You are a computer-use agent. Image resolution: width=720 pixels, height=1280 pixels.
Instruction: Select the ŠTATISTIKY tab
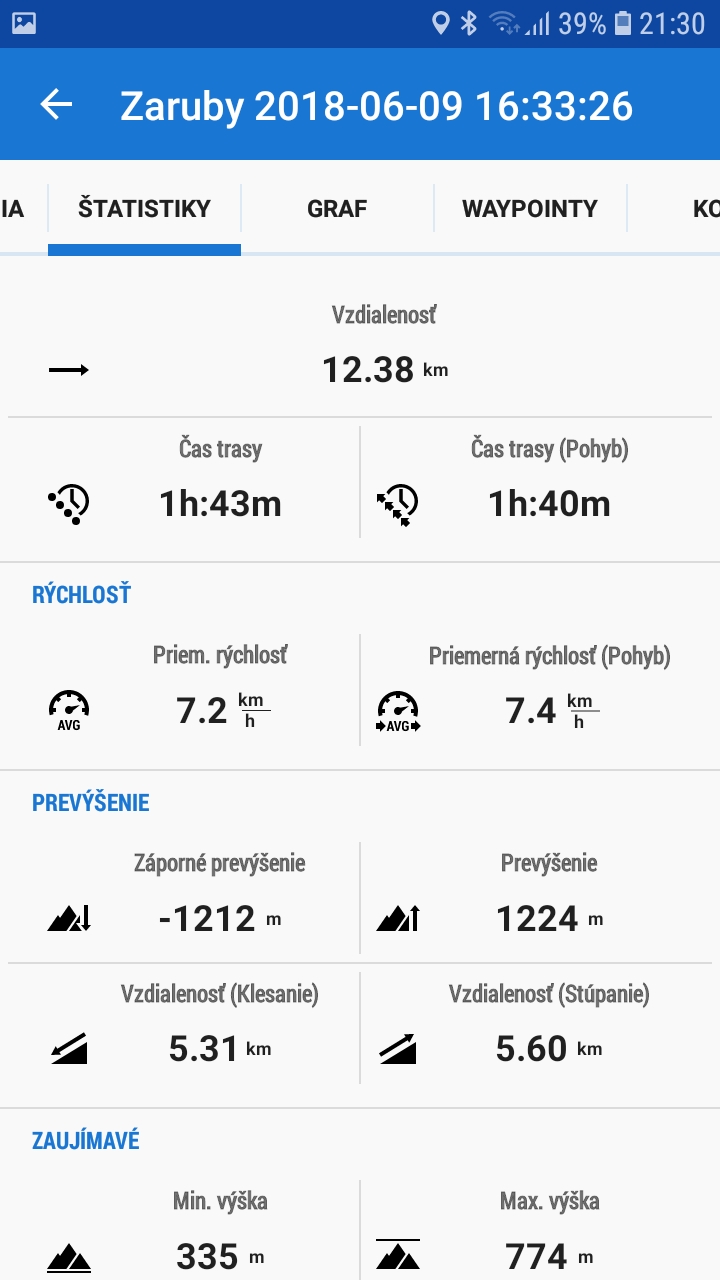point(144,209)
